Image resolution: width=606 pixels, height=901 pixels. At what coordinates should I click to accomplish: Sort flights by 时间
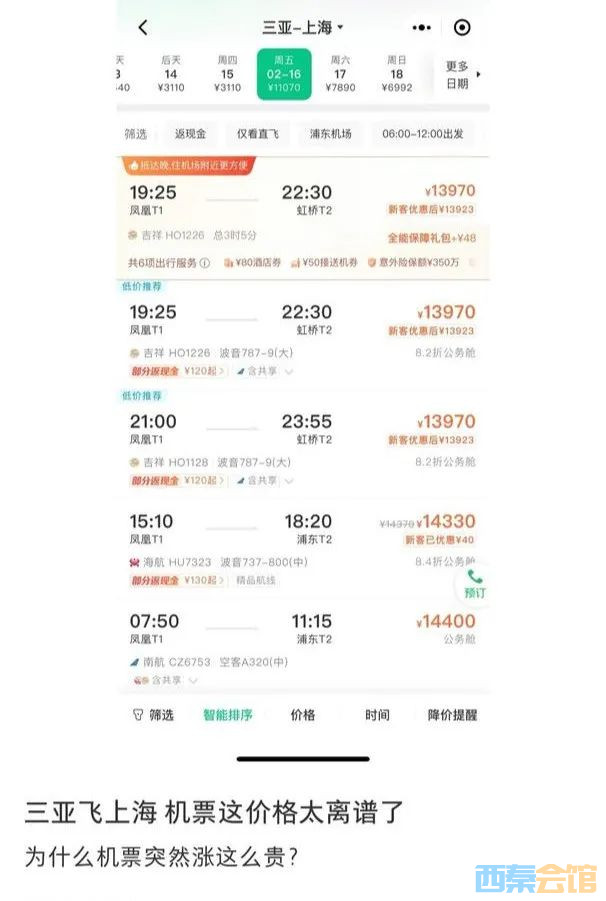point(377,715)
